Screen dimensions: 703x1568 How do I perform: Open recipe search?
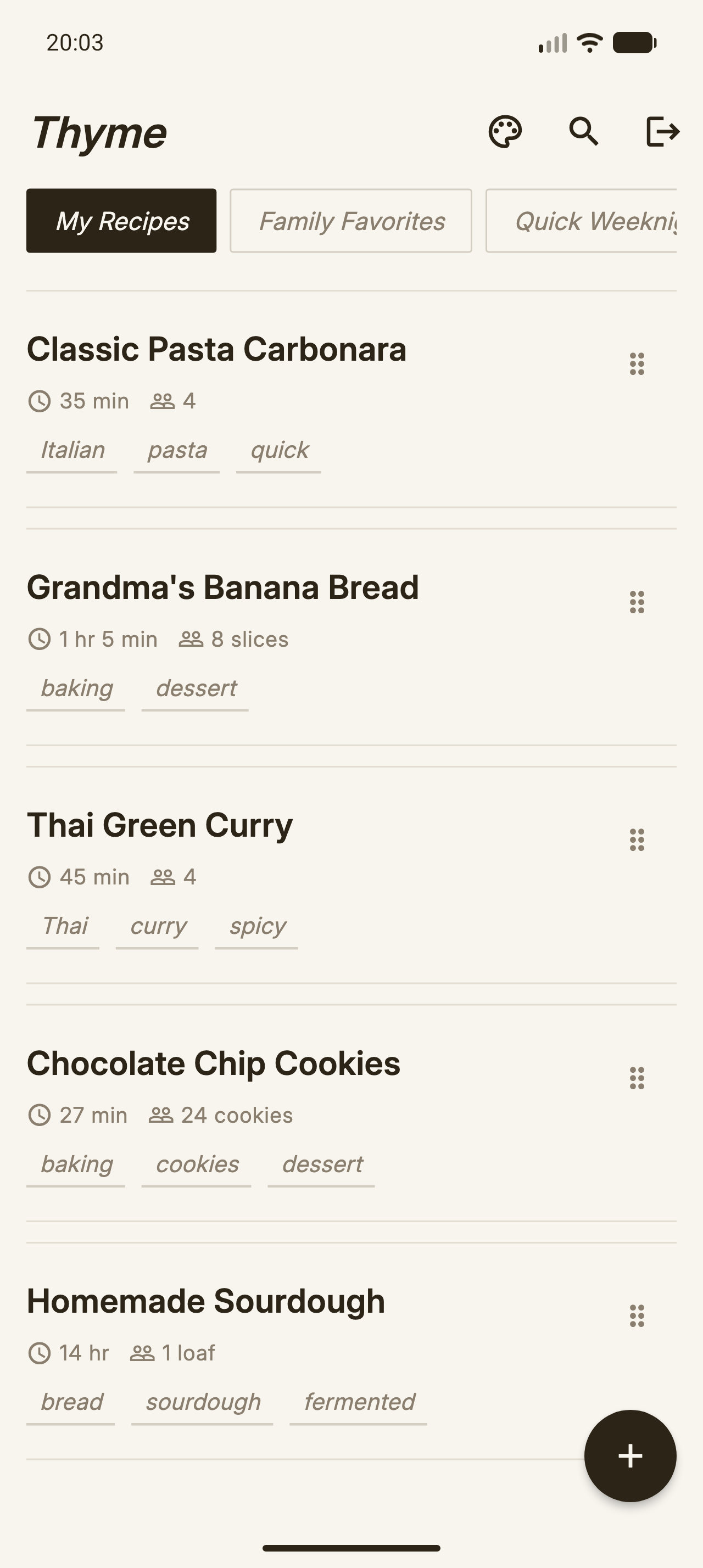pyautogui.click(x=584, y=131)
